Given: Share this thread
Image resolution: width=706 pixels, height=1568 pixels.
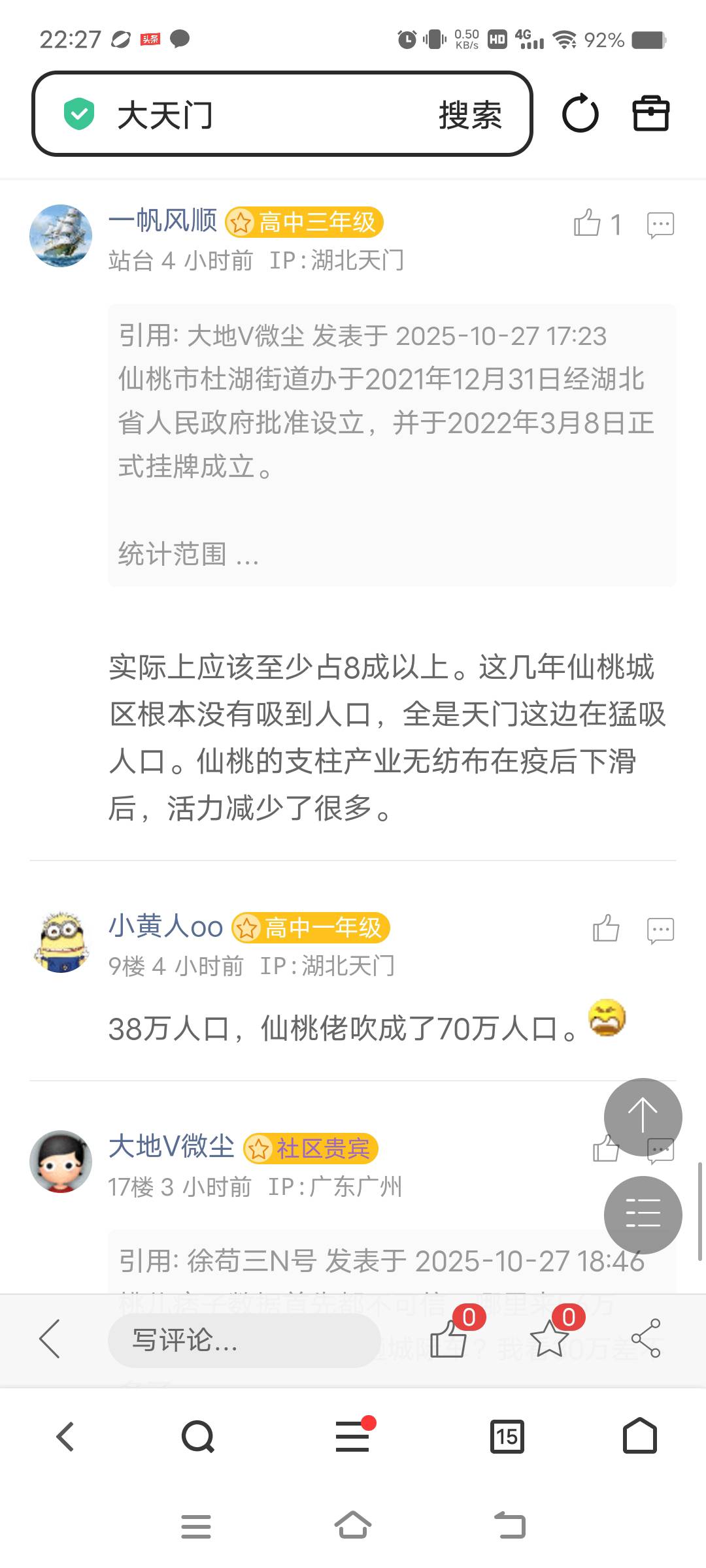Looking at the screenshot, I should click(646, 1339).
